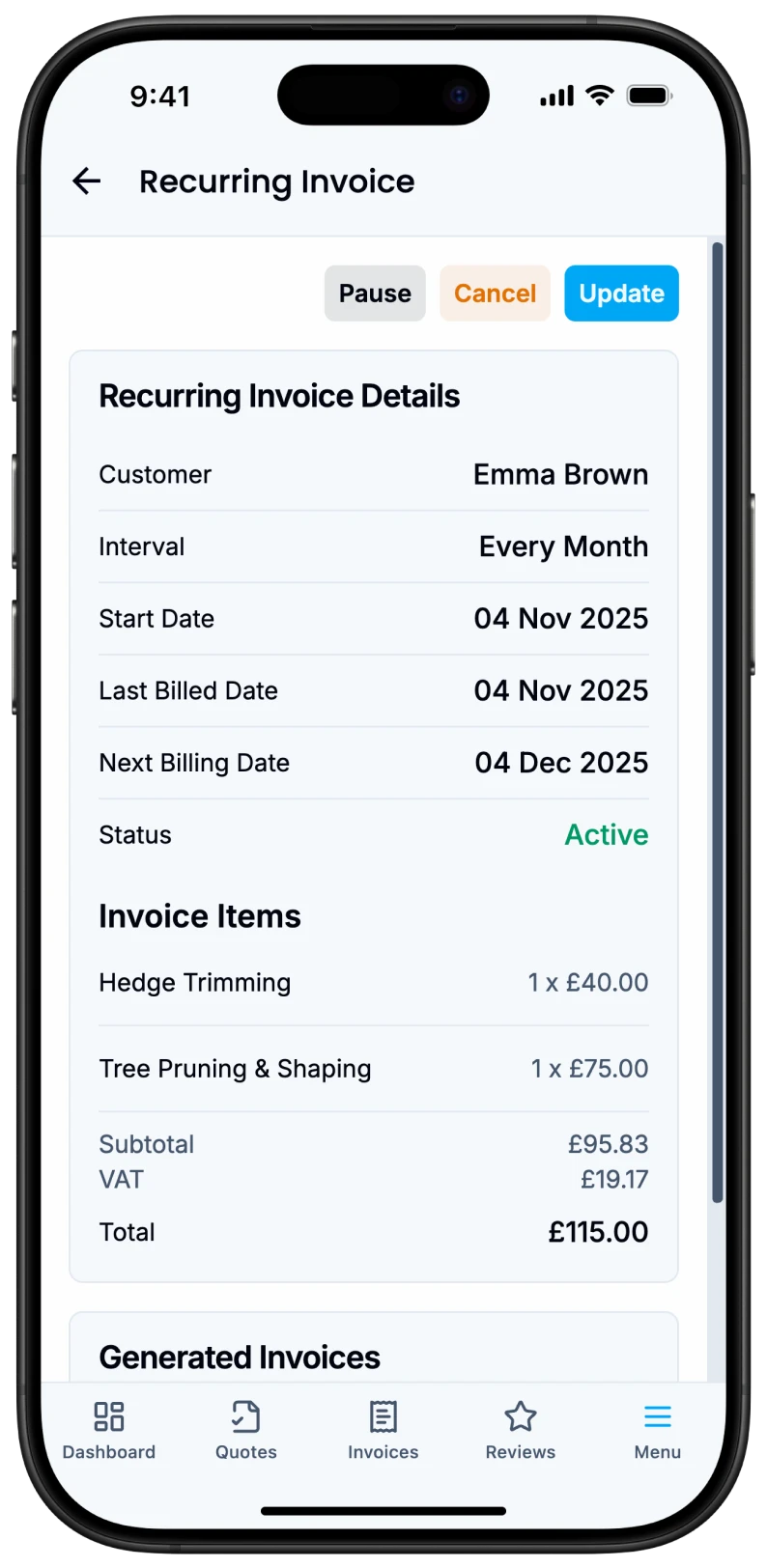767x1568 pixels.
Task: Tap the Reviews star icon
Action: [520, 1415]
